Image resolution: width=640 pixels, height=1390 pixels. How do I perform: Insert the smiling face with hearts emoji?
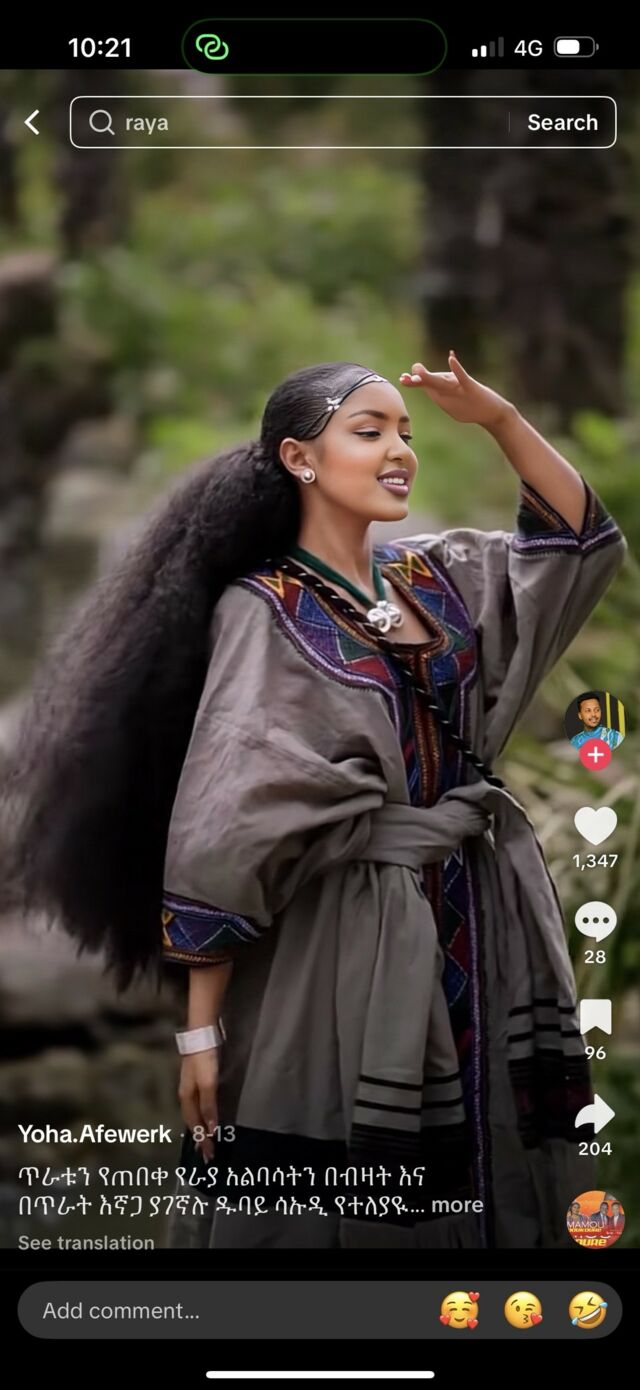click(x=459, y=1310)
